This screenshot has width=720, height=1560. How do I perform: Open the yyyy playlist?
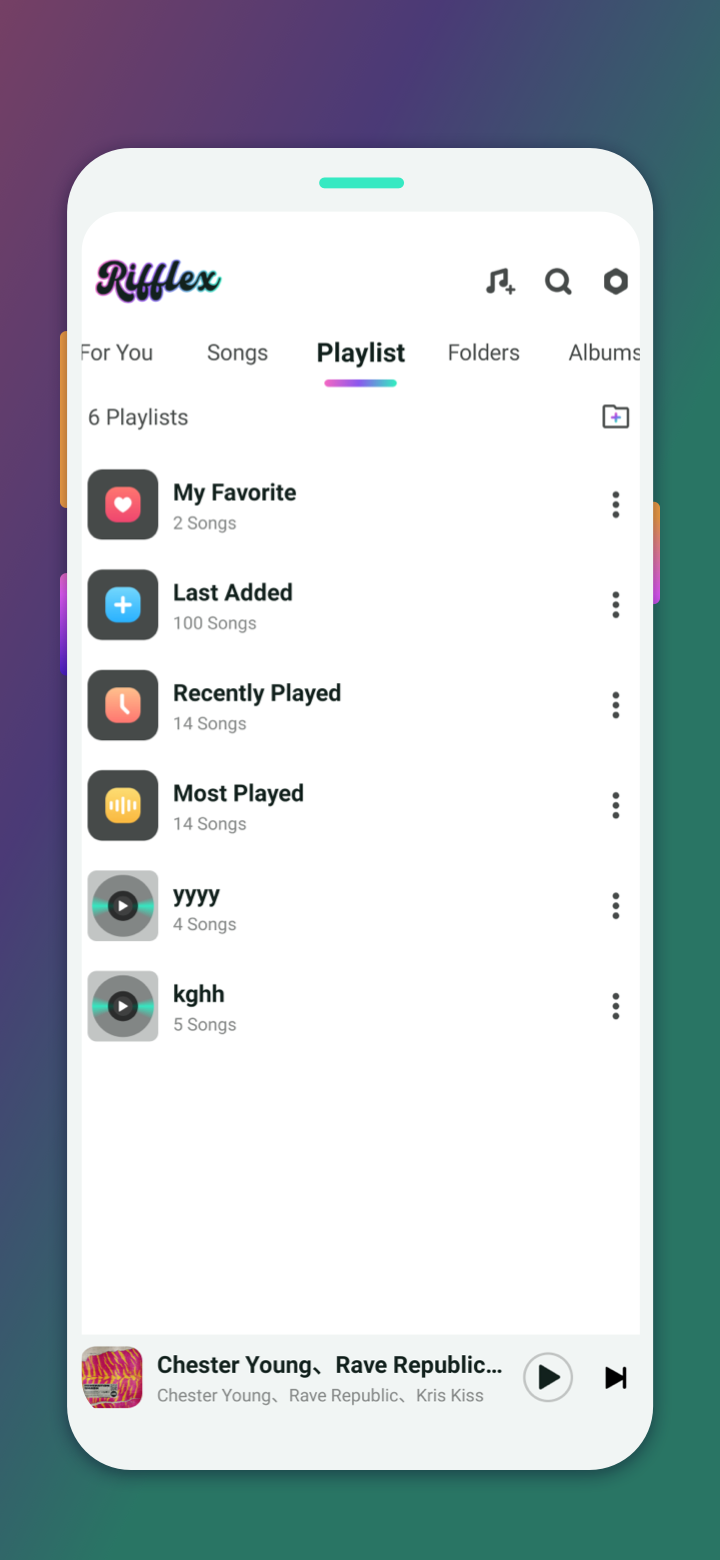pos(300,905)
